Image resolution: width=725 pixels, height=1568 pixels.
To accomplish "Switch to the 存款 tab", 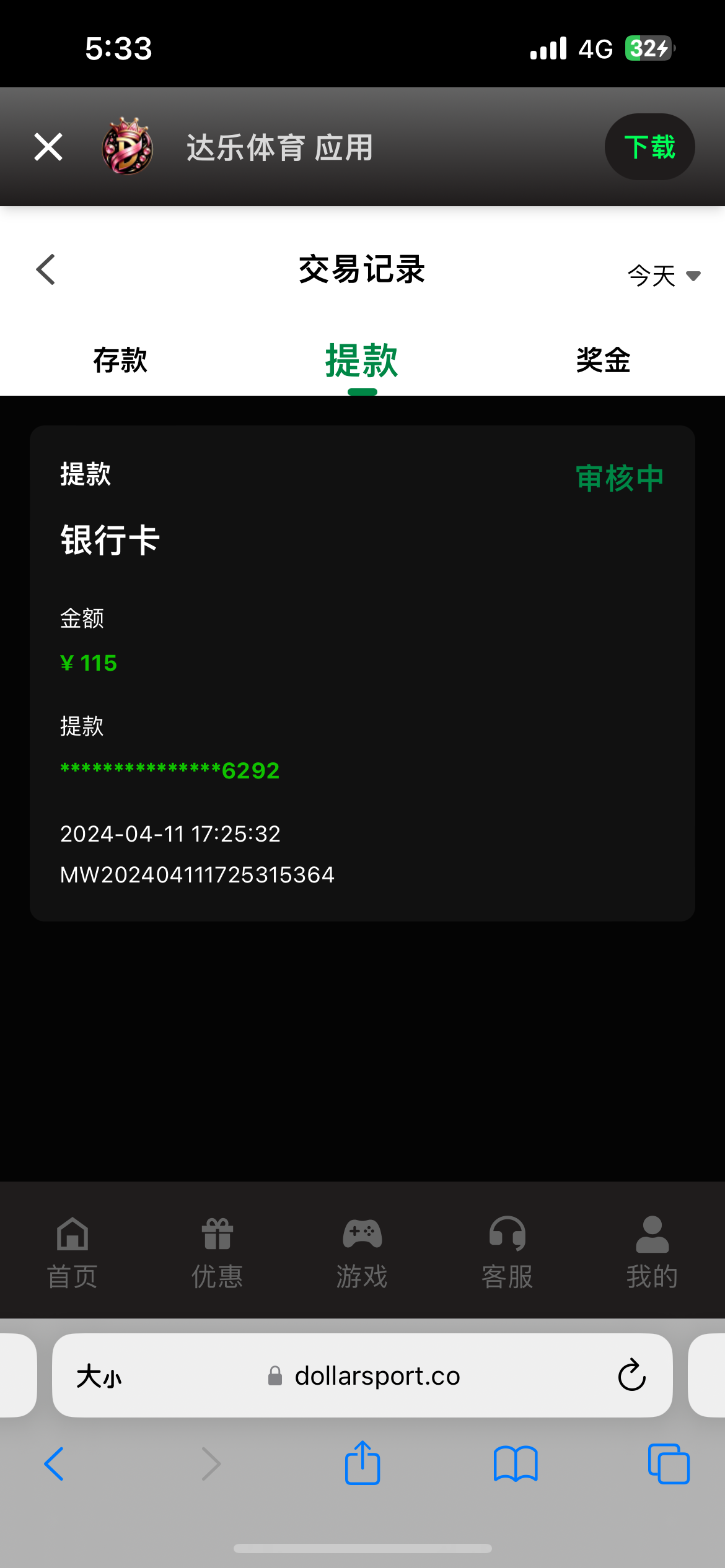I will [120, 360].
